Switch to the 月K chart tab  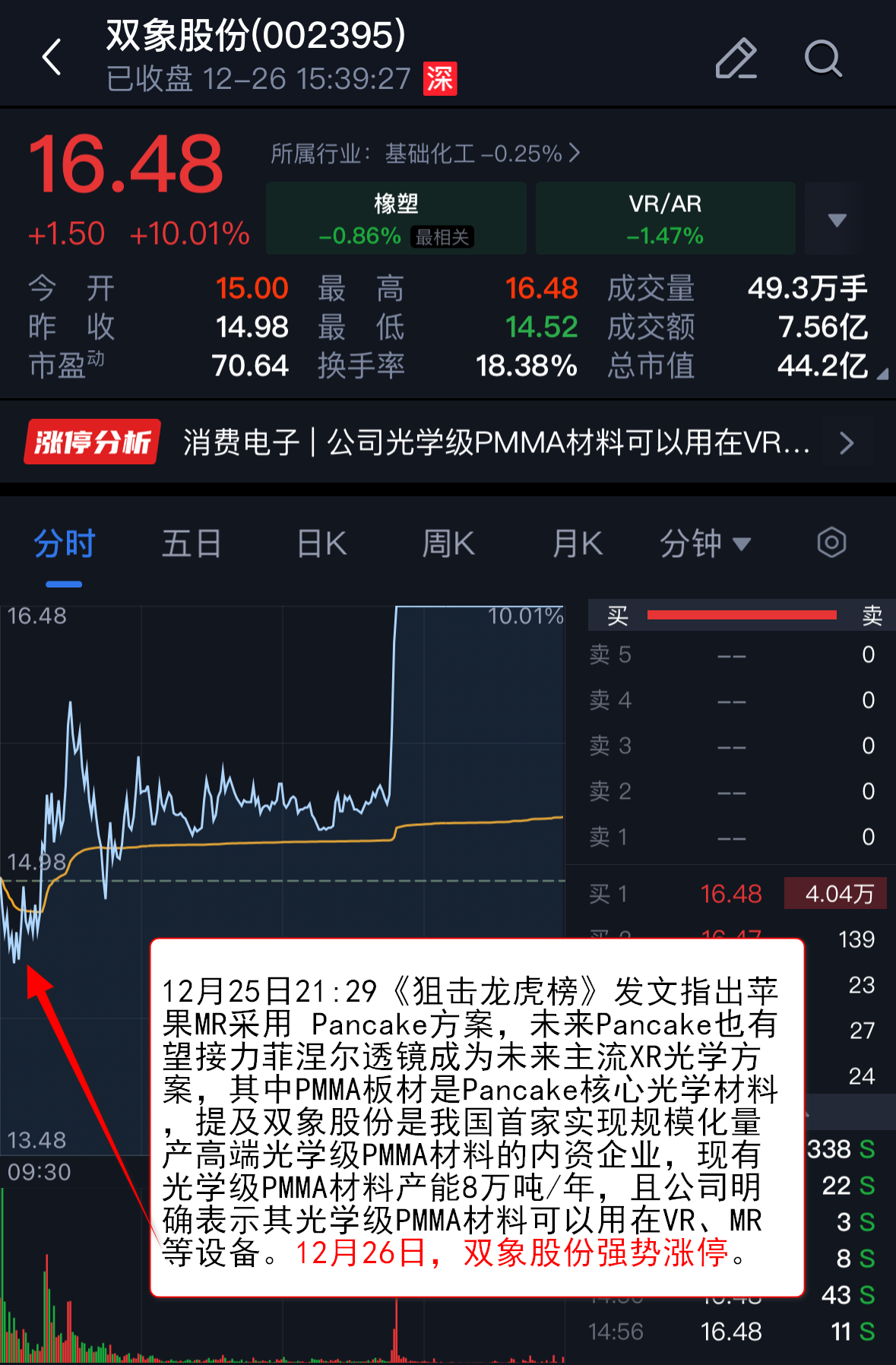point(578,544)
